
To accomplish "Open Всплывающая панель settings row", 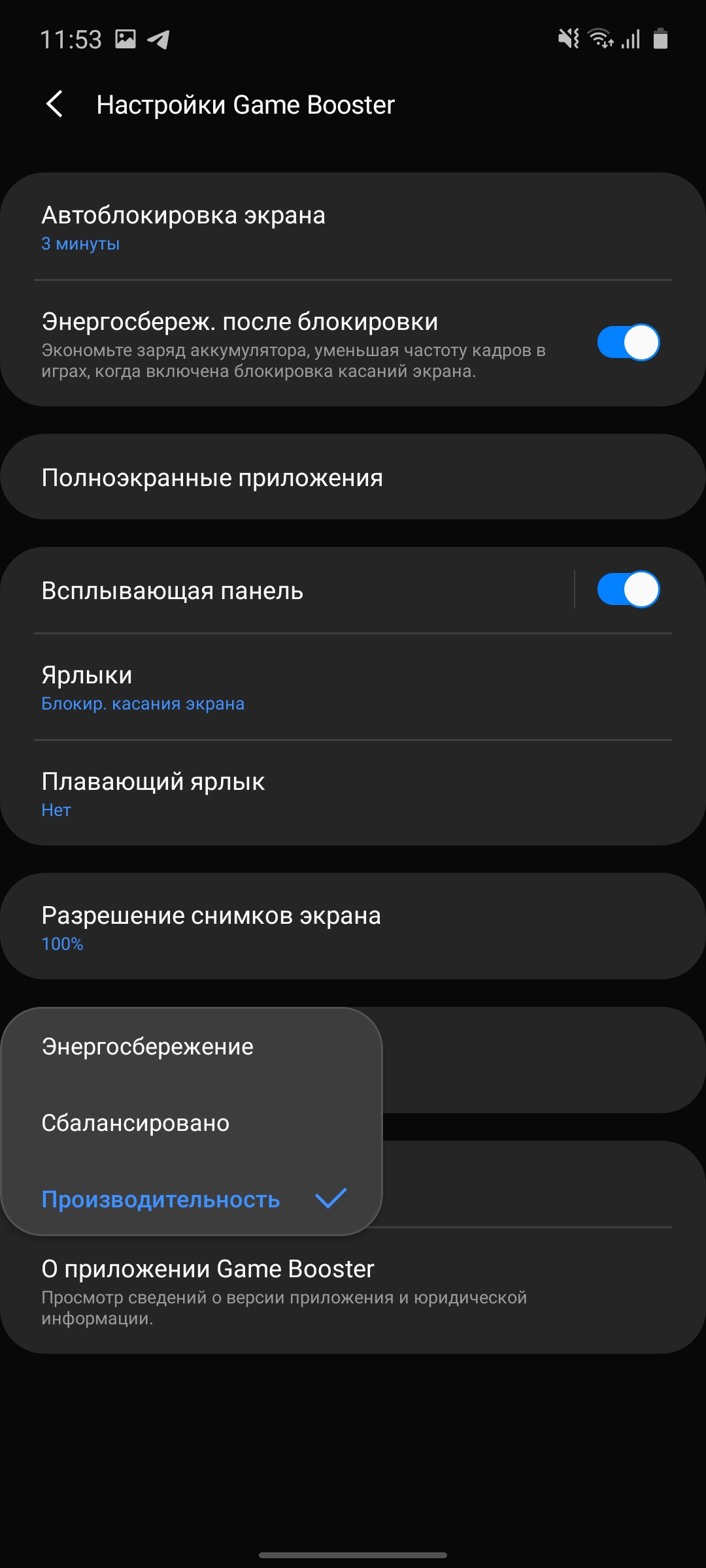I will click(x=288, y=591).
